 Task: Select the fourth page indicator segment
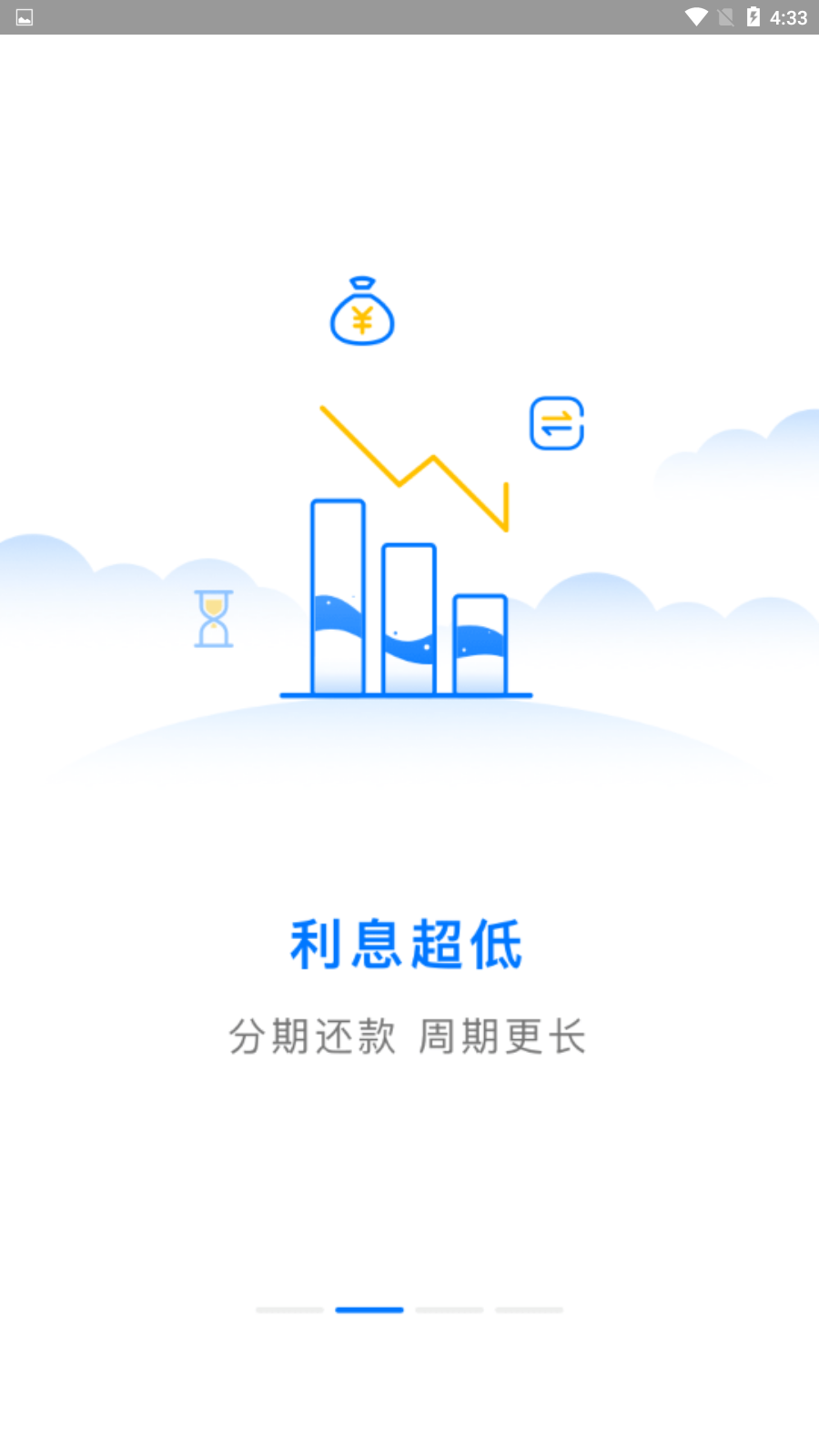530,1309
